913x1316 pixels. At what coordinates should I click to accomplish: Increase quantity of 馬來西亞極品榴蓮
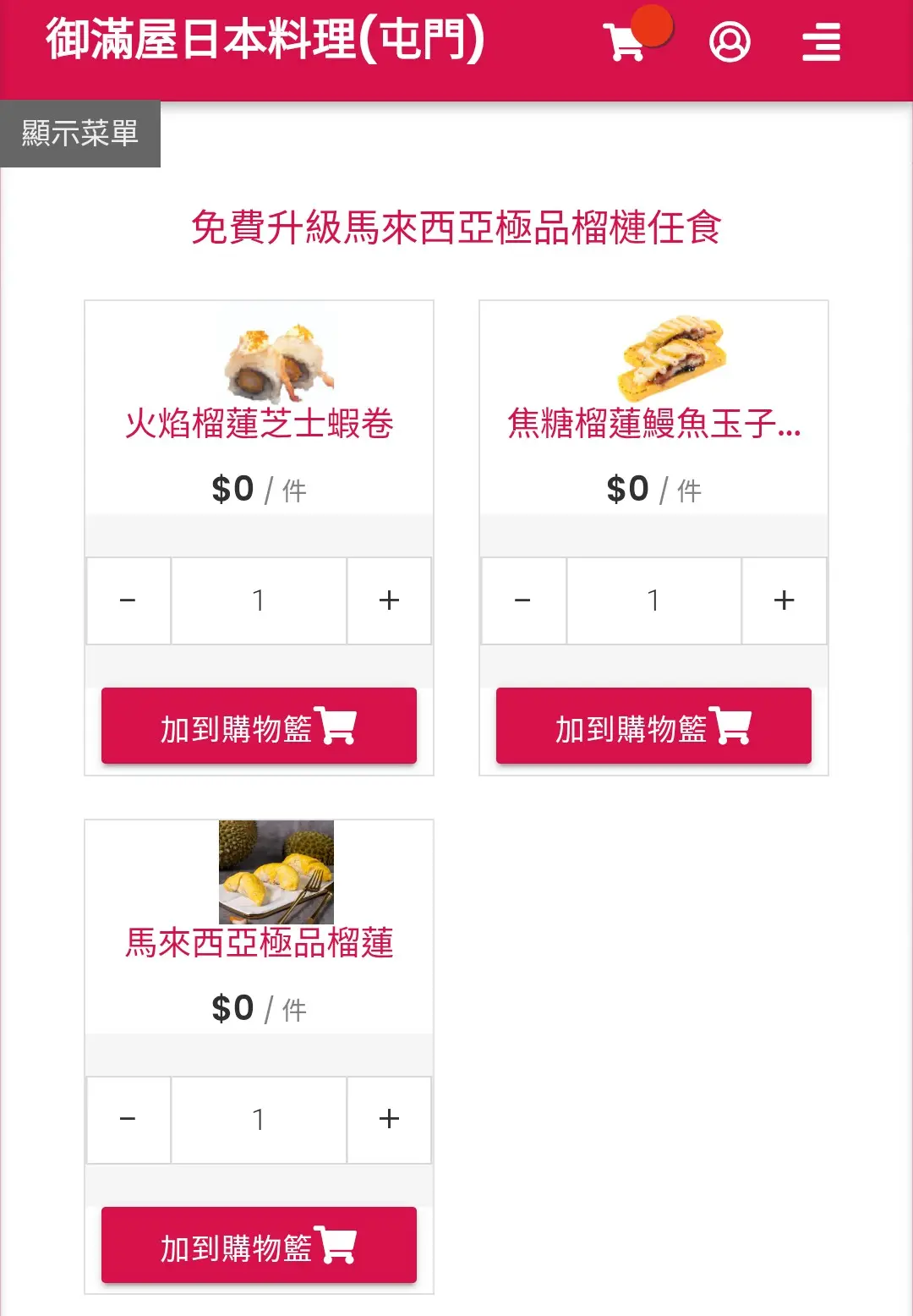point(389,1119)
